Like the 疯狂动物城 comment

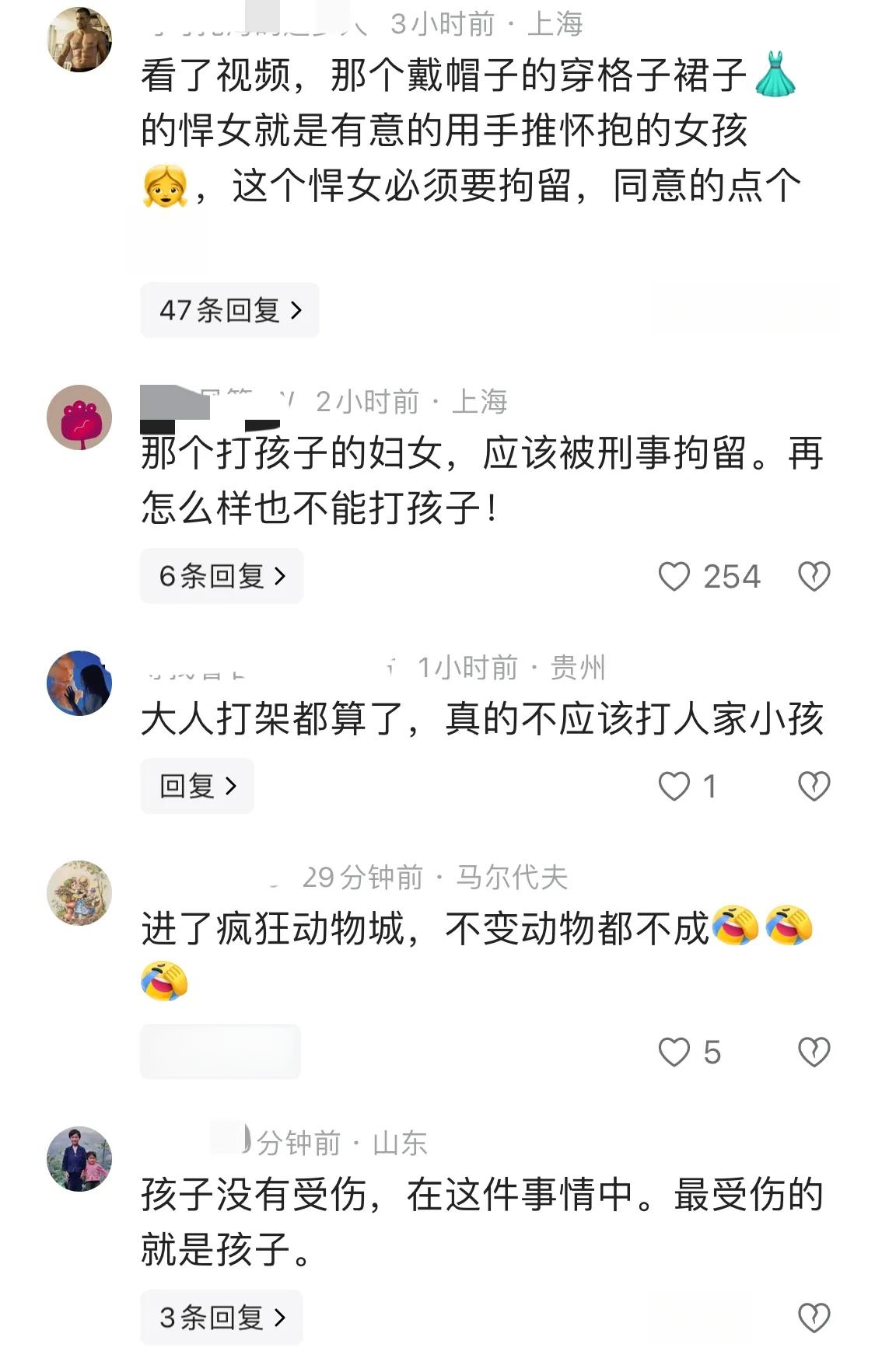pos(674,1052)
